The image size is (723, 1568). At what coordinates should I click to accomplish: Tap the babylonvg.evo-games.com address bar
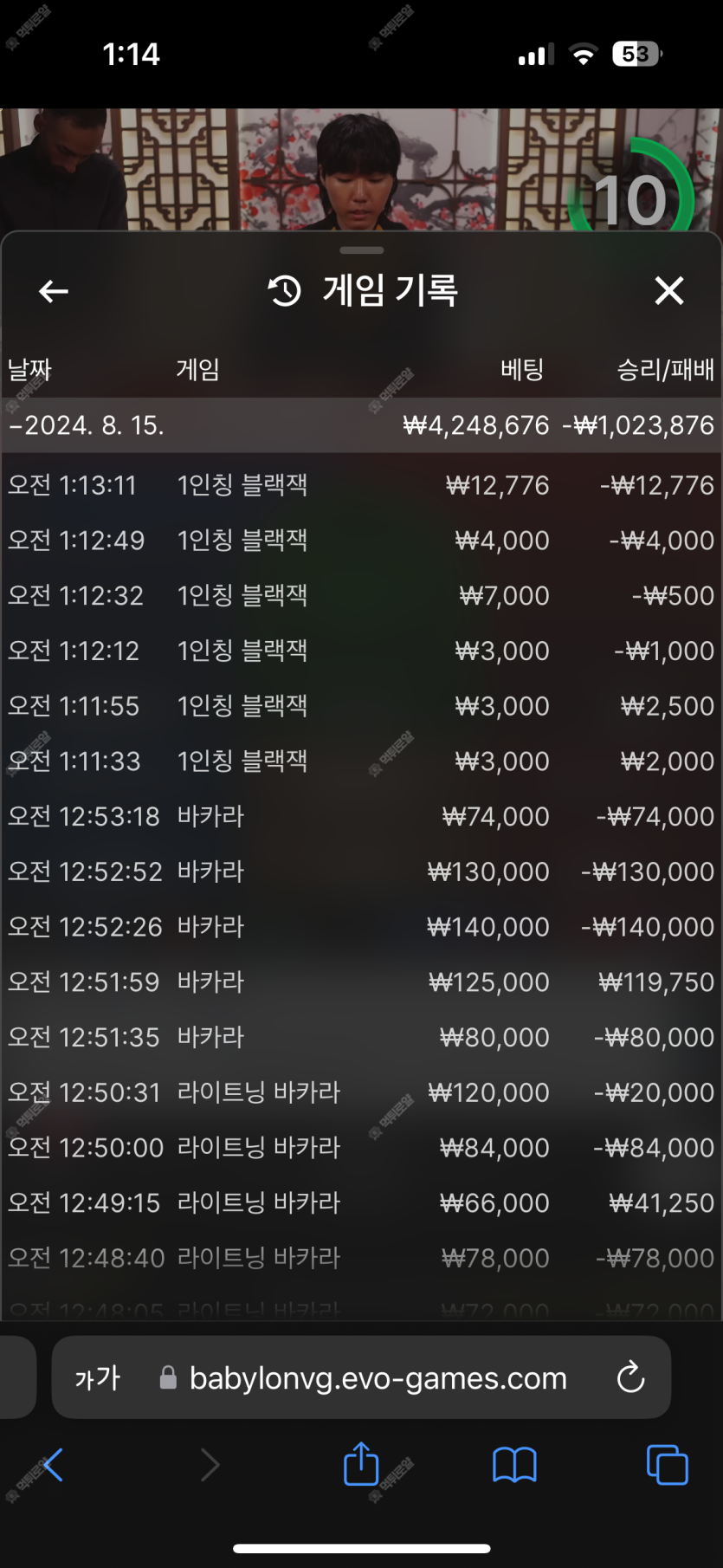coord(364,1377)
